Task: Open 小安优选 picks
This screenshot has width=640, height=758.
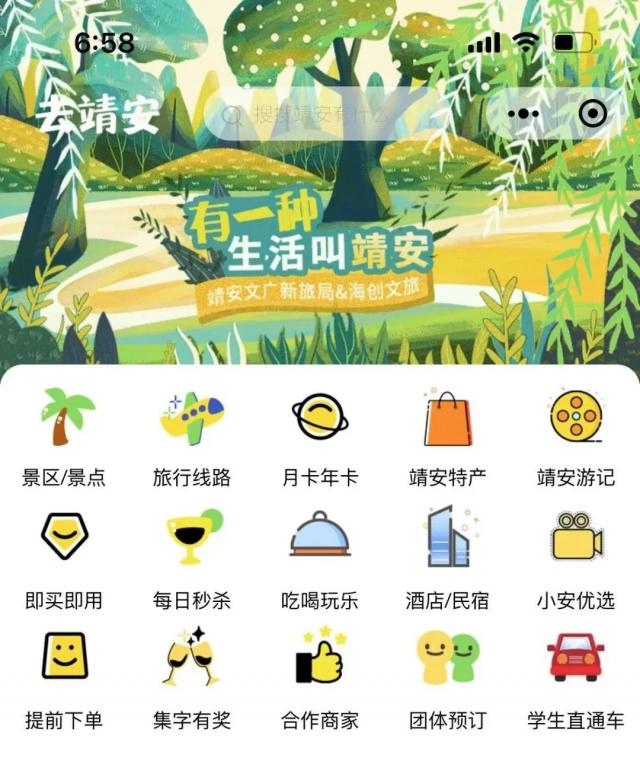Action: [x=576, y=558]
